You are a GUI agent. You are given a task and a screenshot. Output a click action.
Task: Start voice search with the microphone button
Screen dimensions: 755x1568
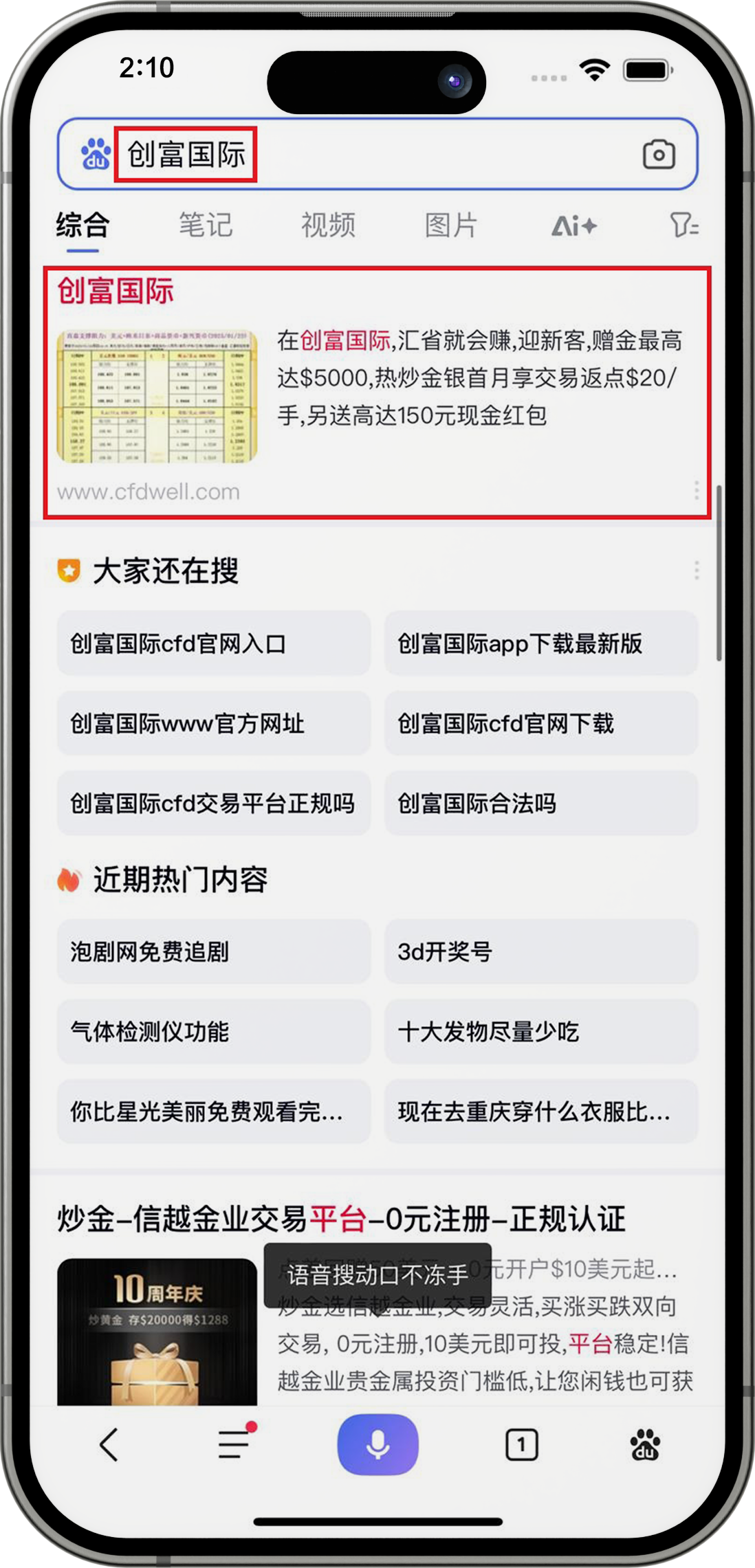[377, 1444]
